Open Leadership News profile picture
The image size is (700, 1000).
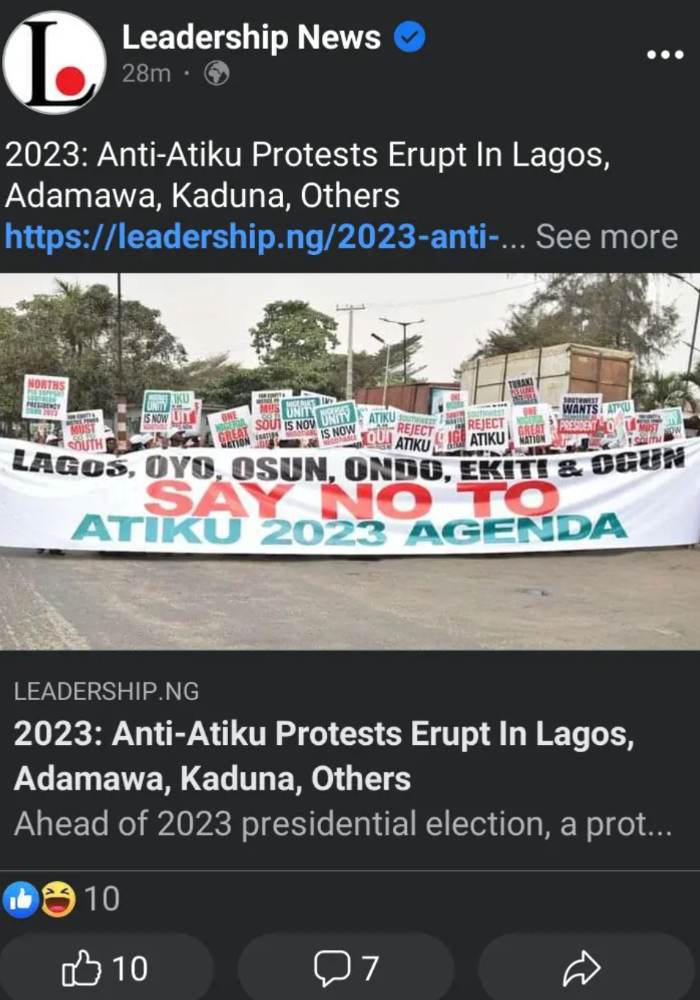54,62
